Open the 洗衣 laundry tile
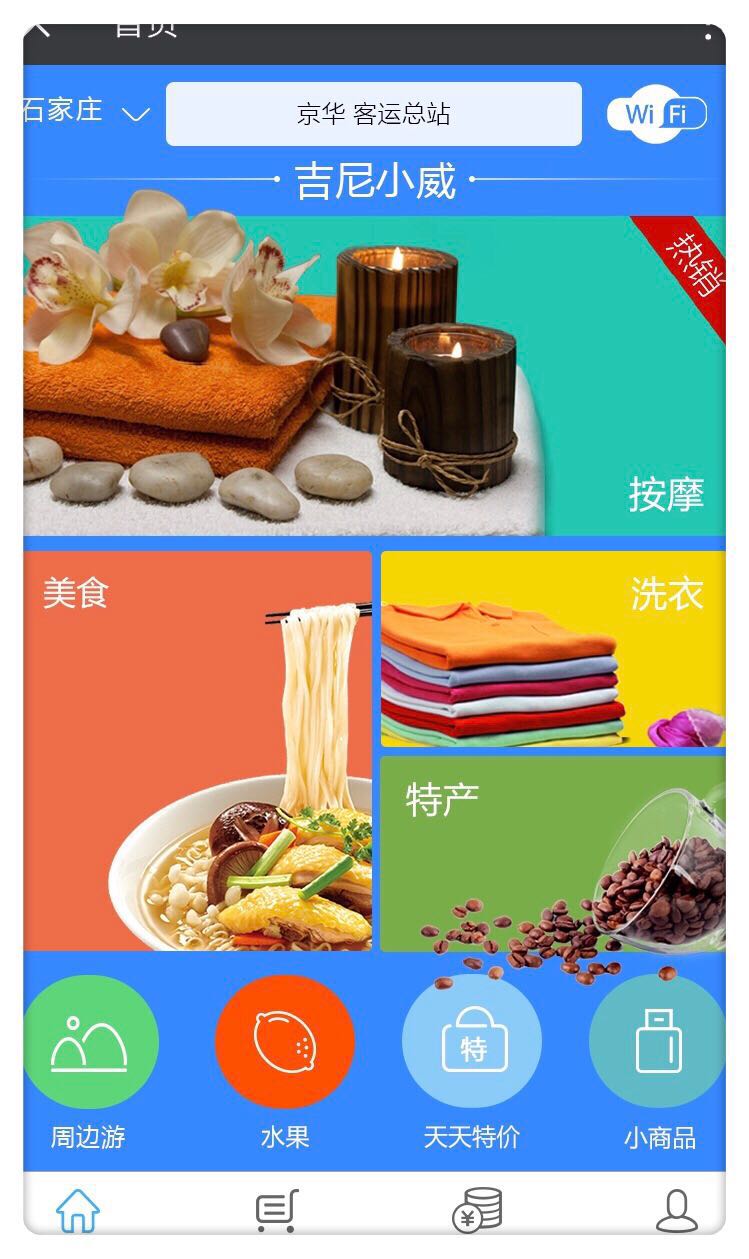The height and width of the screenshot is (1259, 749). [552, 648]
